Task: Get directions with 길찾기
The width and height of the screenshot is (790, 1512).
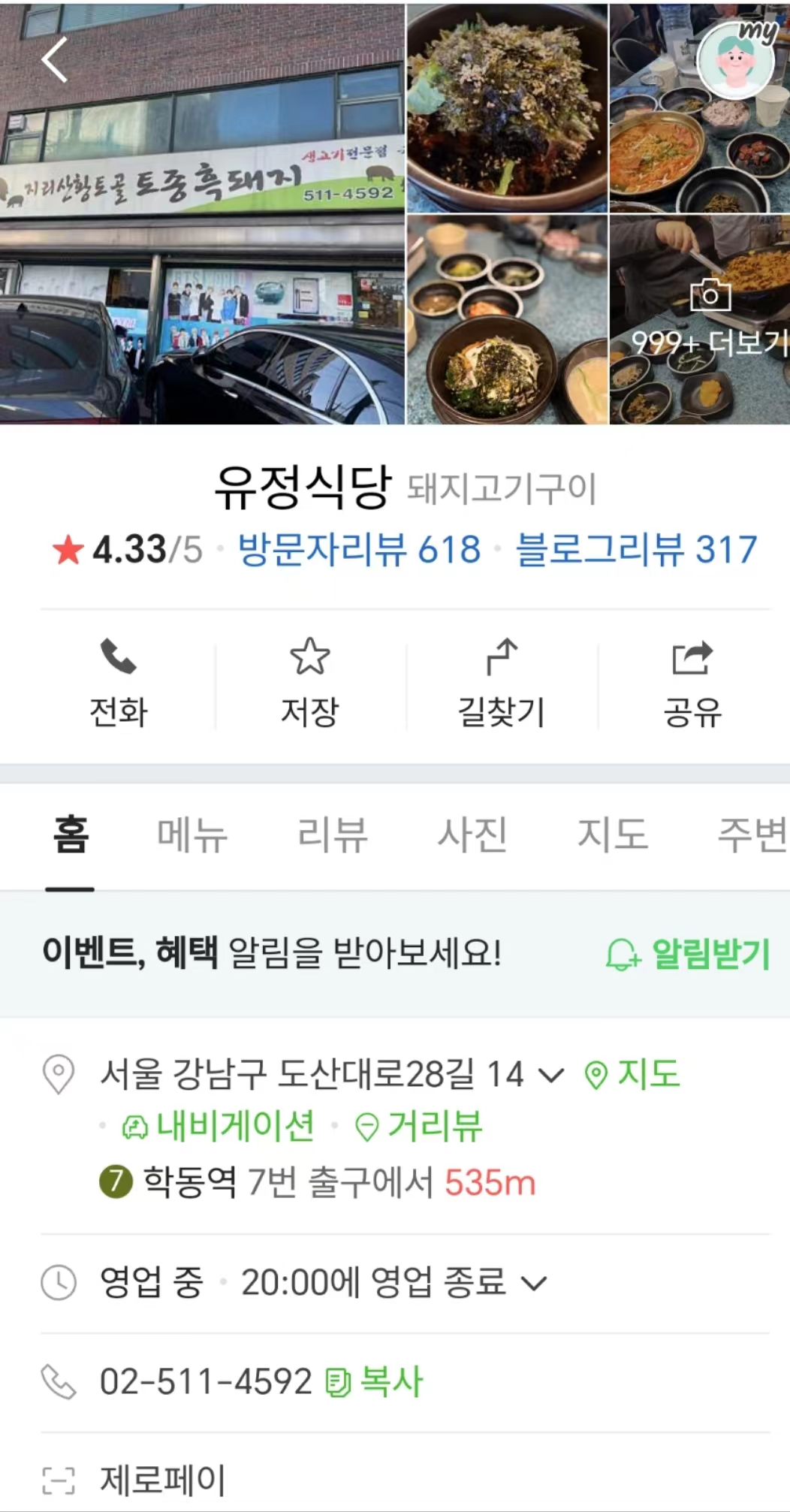Action: (502, 684)
